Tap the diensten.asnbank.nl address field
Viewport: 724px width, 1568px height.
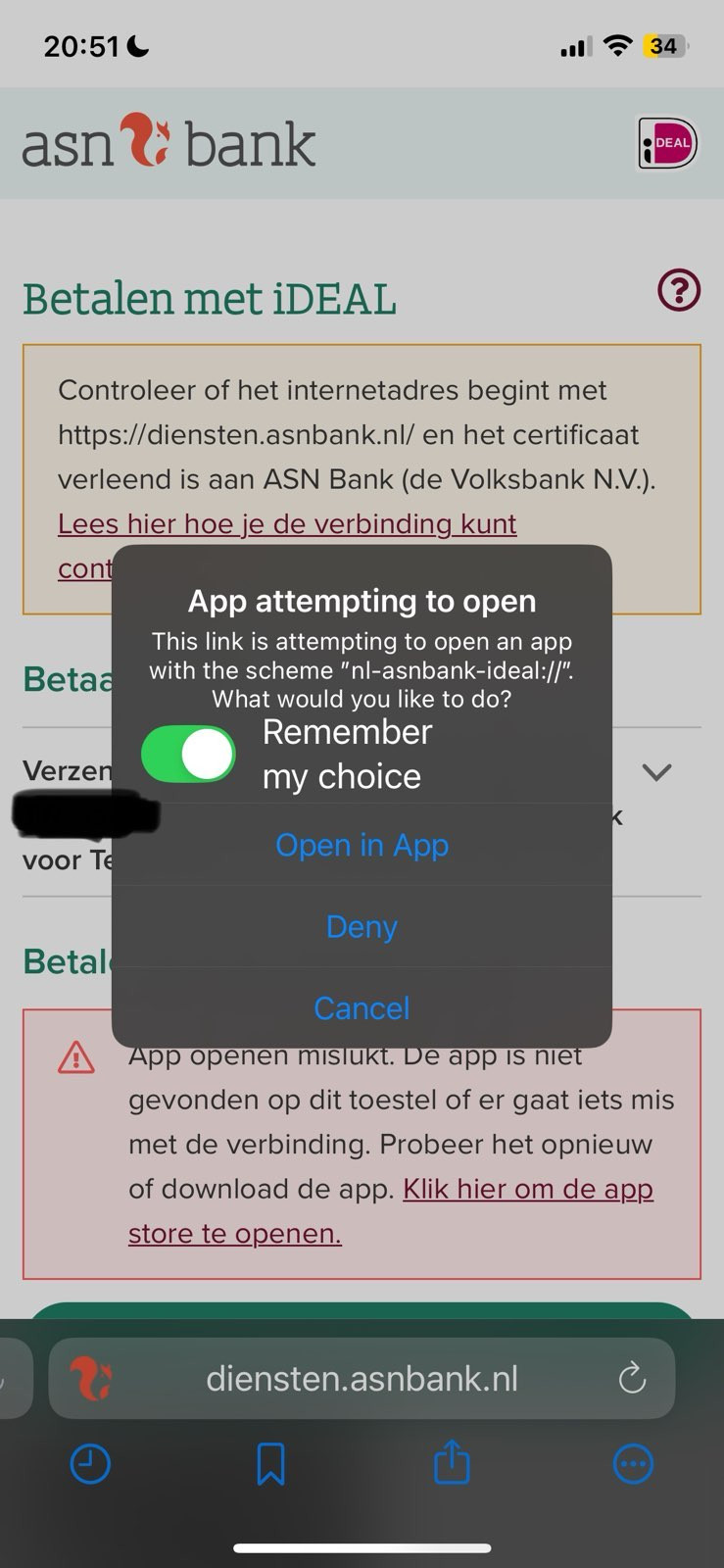362,1378
